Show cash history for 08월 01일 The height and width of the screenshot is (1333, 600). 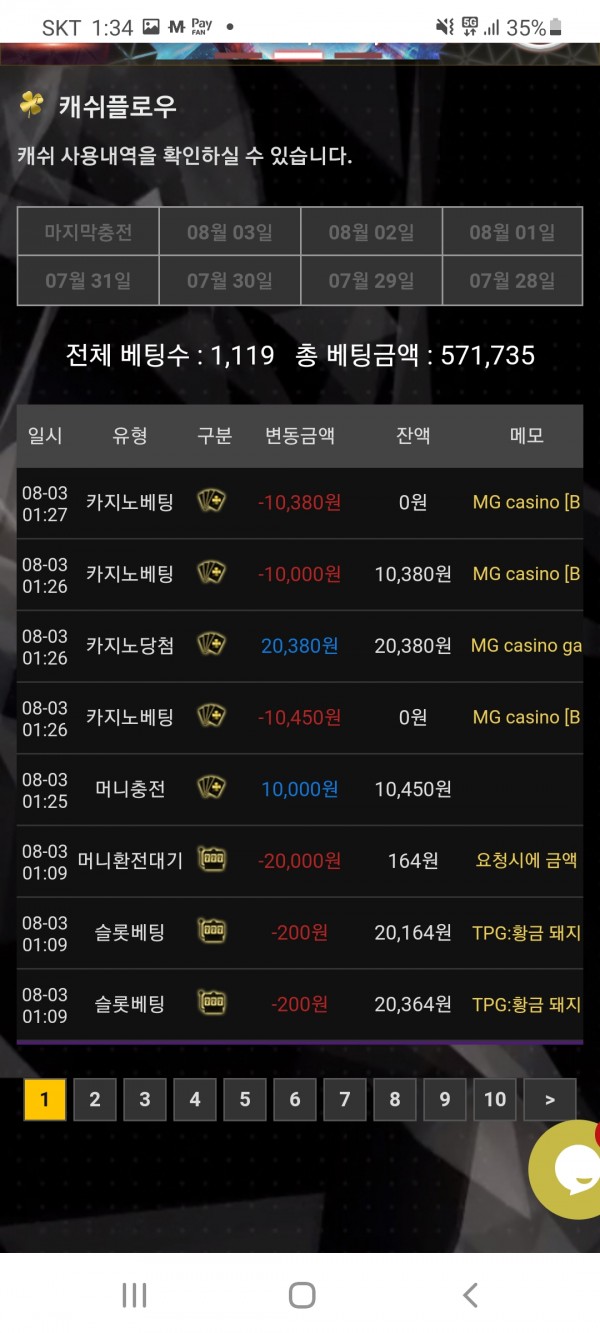[512, 232]
